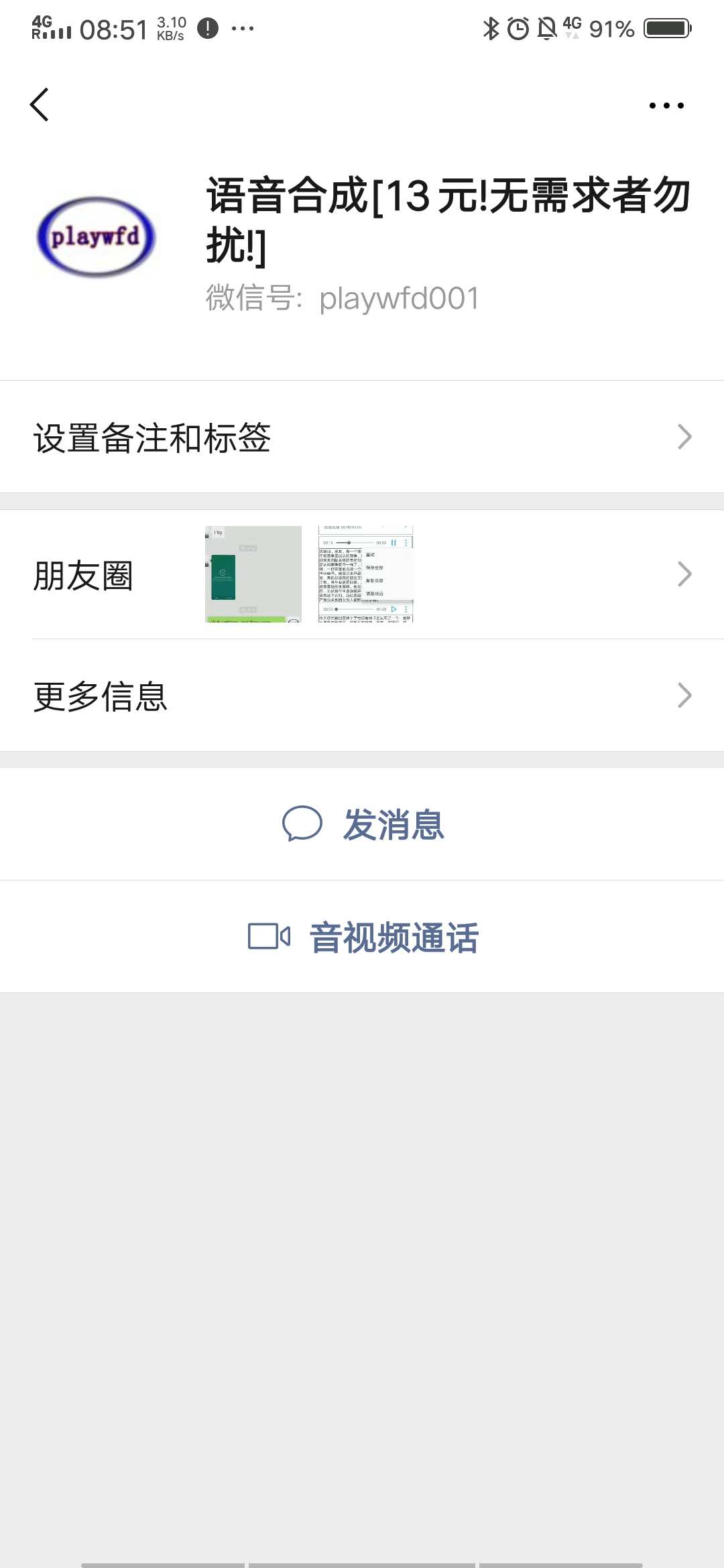Tap 发消息 to send a message

pos(362,824)
